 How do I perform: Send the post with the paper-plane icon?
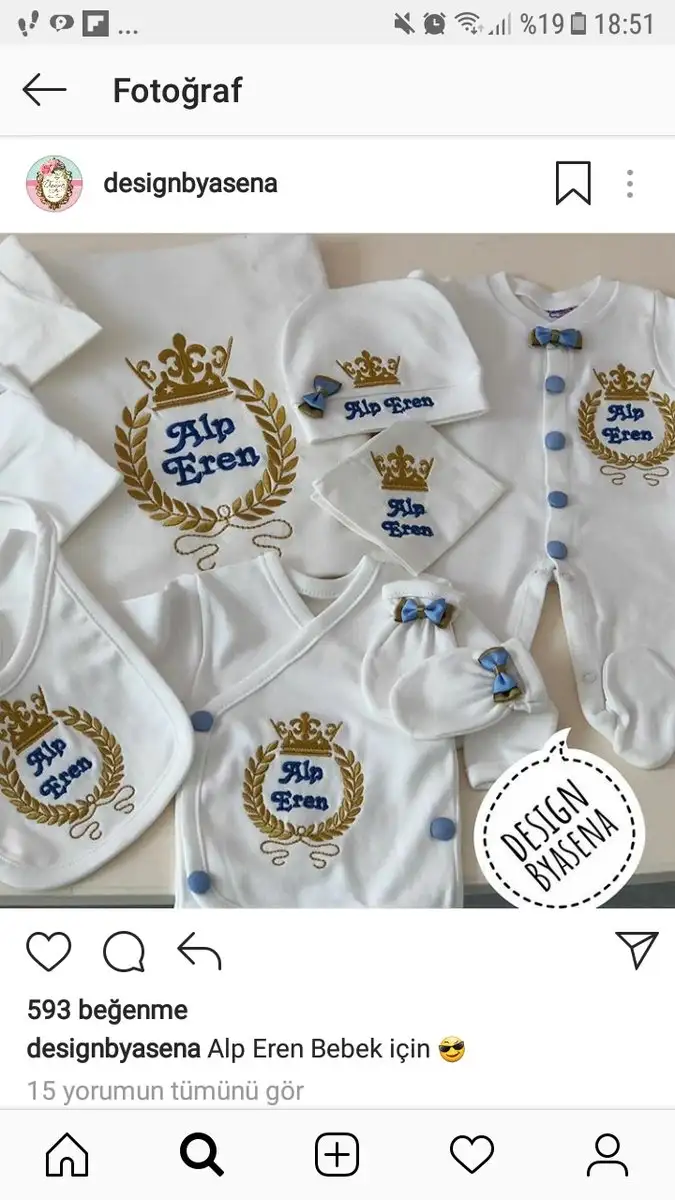(x=637, y=949)
